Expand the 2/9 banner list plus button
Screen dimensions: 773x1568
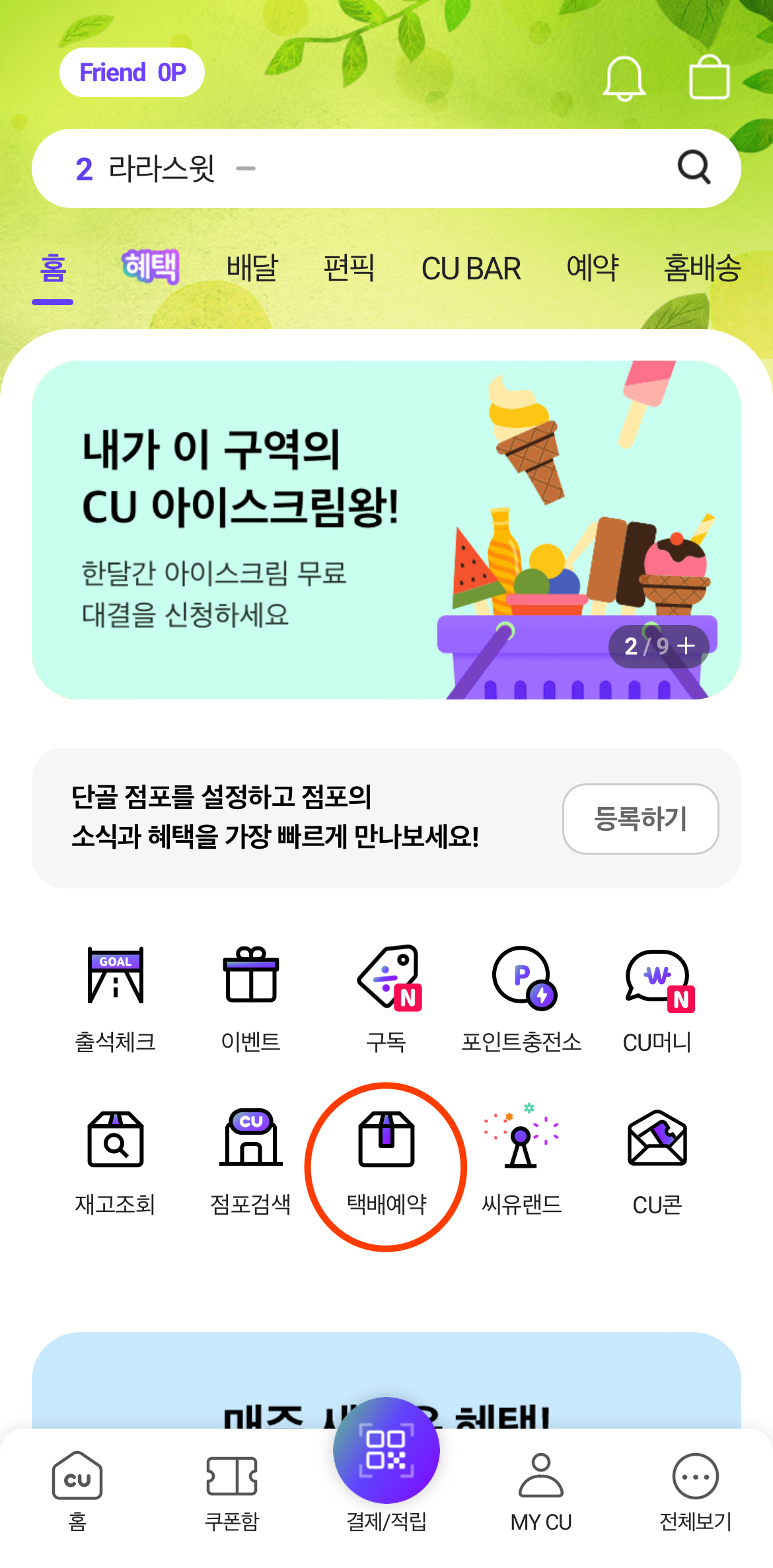(x=686, y=646)
